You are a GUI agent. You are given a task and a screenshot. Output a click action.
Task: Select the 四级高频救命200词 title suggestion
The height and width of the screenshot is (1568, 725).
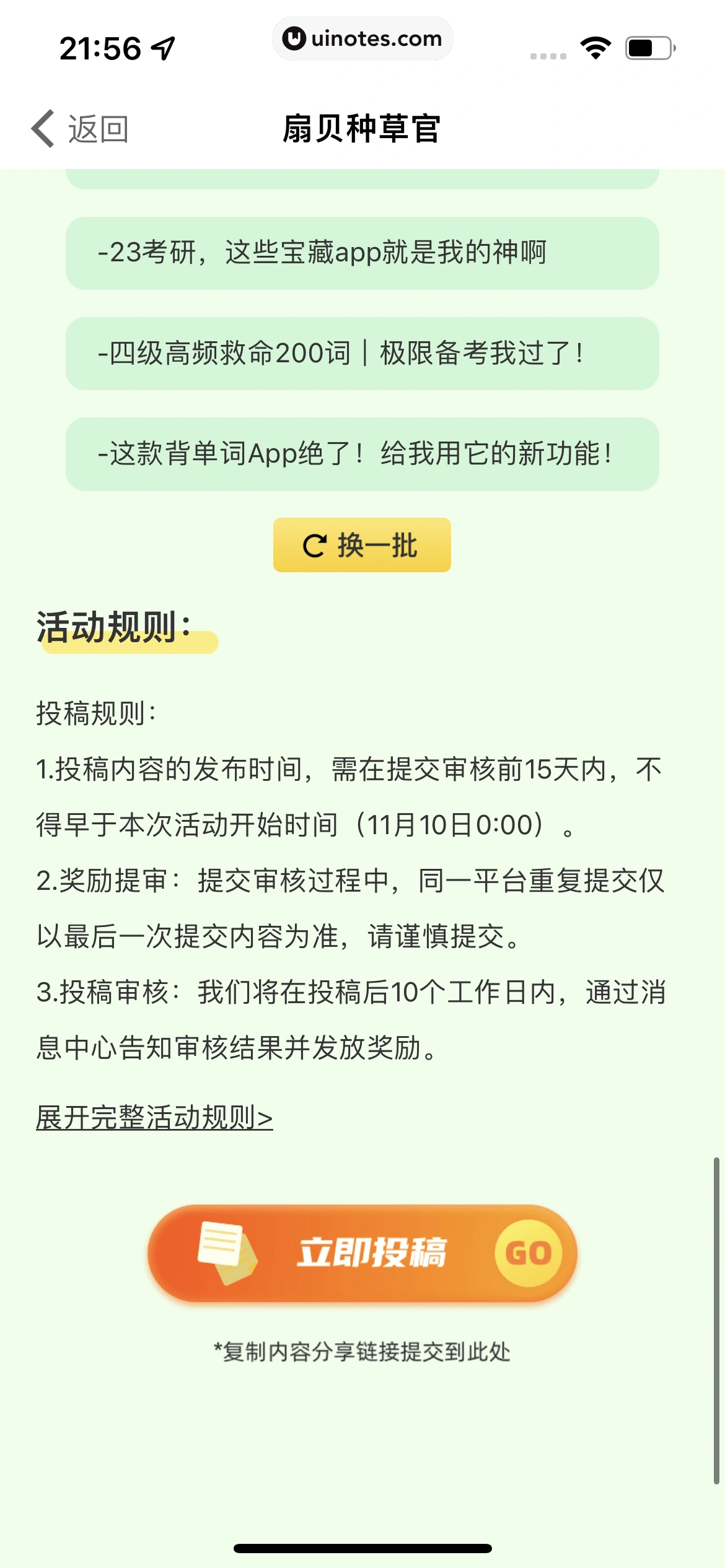362,354
